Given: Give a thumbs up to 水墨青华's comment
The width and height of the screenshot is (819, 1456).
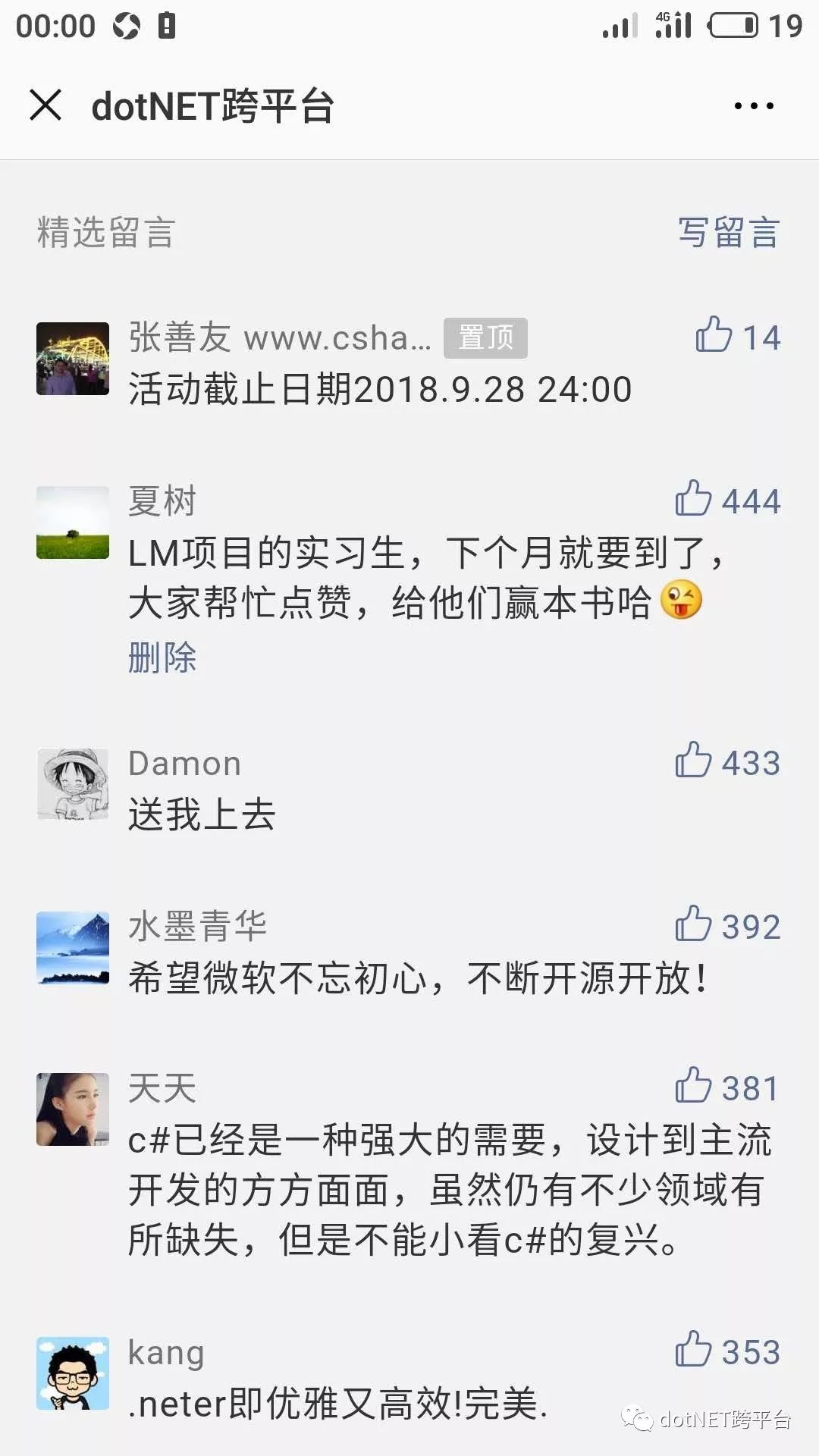Looking at the screenshot, I should pyautogui.click(x=693, y=924).
